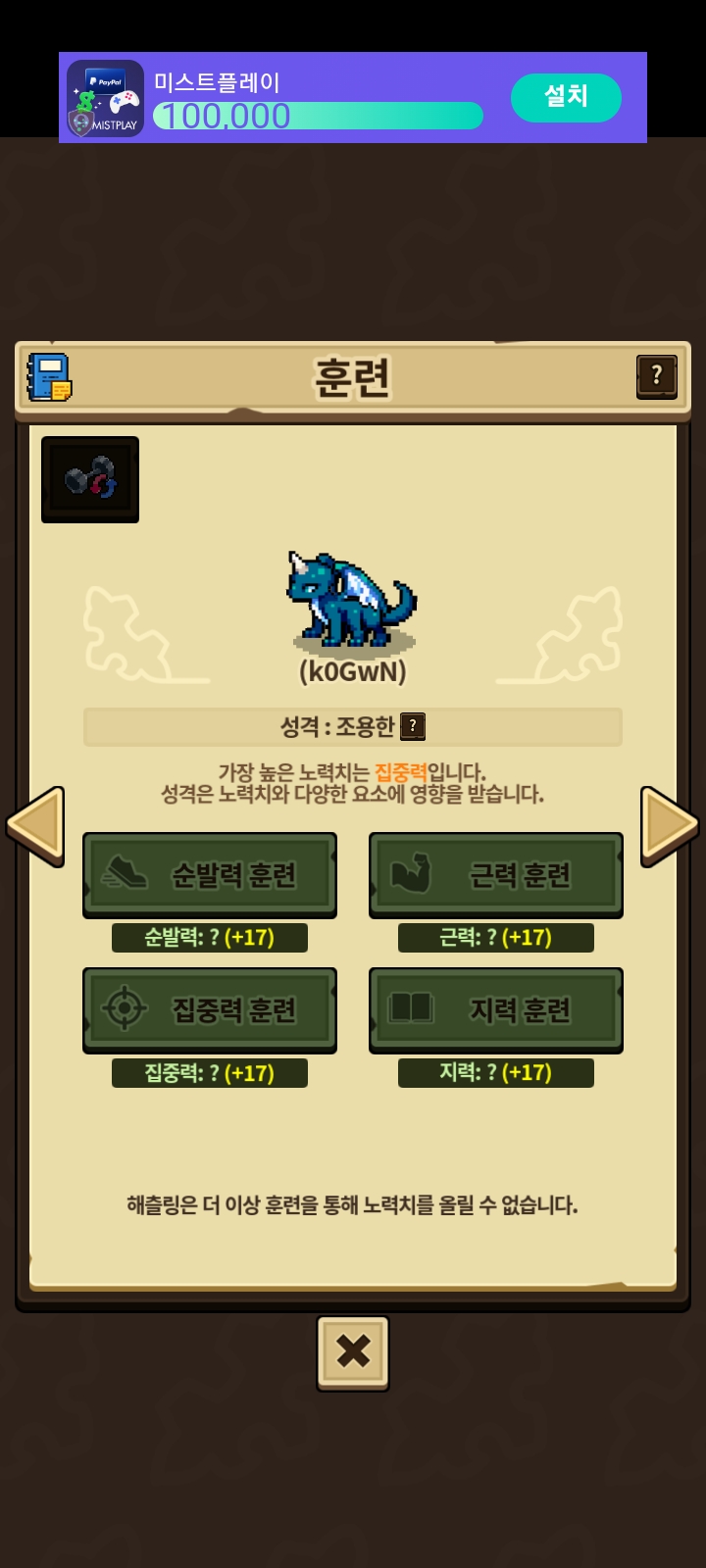The height and width of the screenshot is (1568, 706).
Task: Go to the previous dragon with left arrow
Action: pos(36,826)
